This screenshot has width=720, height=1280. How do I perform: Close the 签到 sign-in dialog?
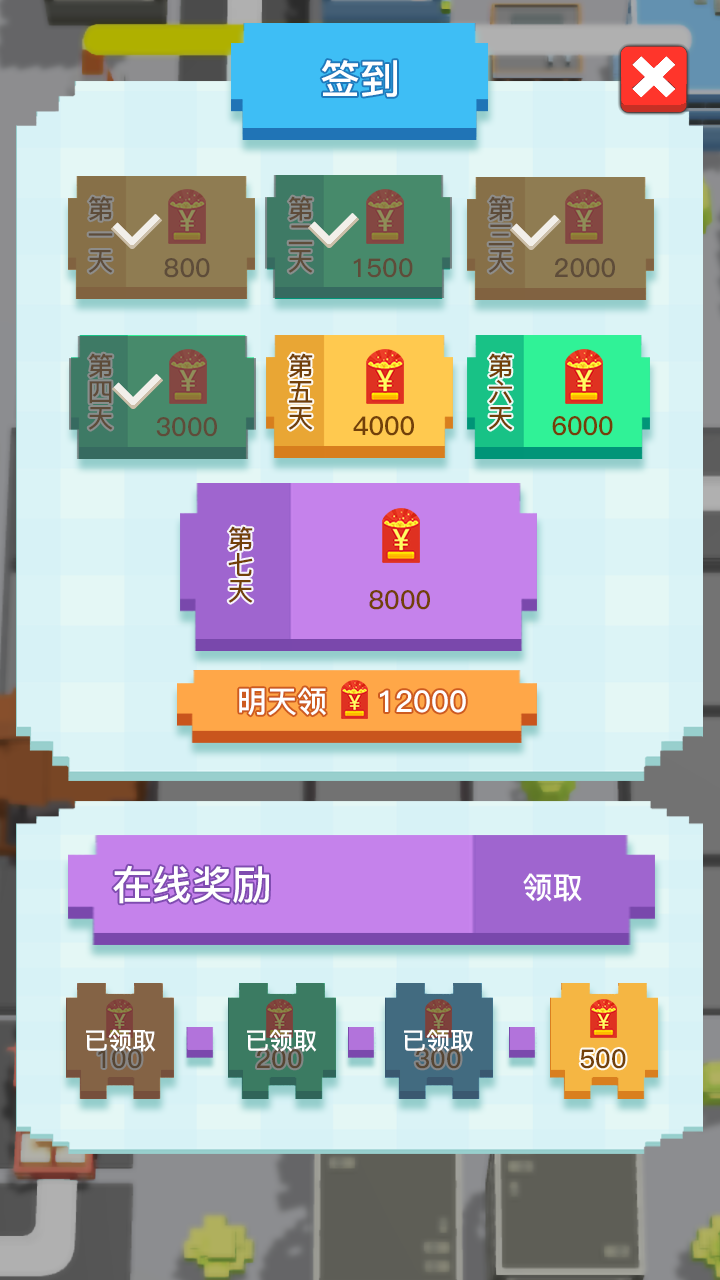point(653,78)
